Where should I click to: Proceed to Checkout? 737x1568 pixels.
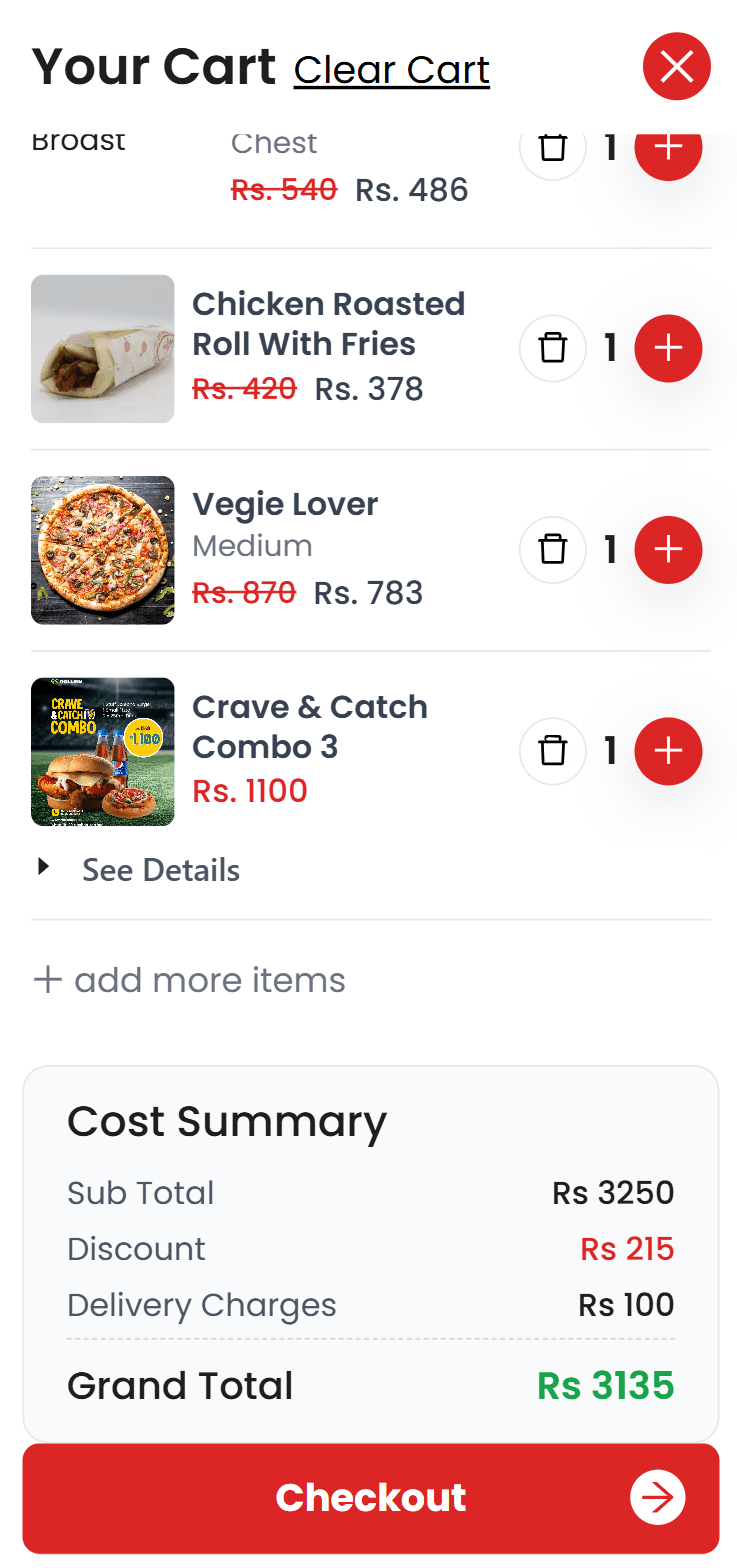[370, 1497]
